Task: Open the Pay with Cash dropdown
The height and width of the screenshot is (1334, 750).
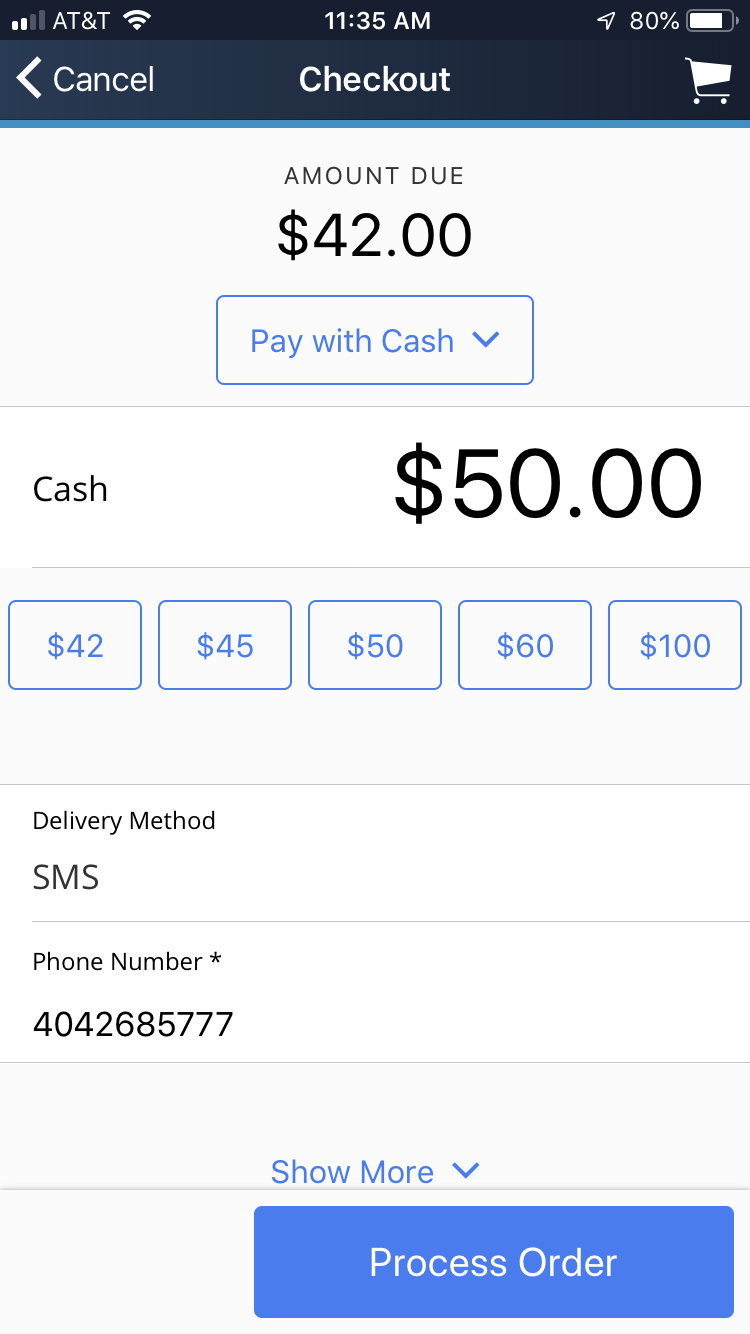Action: tap(375, 340)
